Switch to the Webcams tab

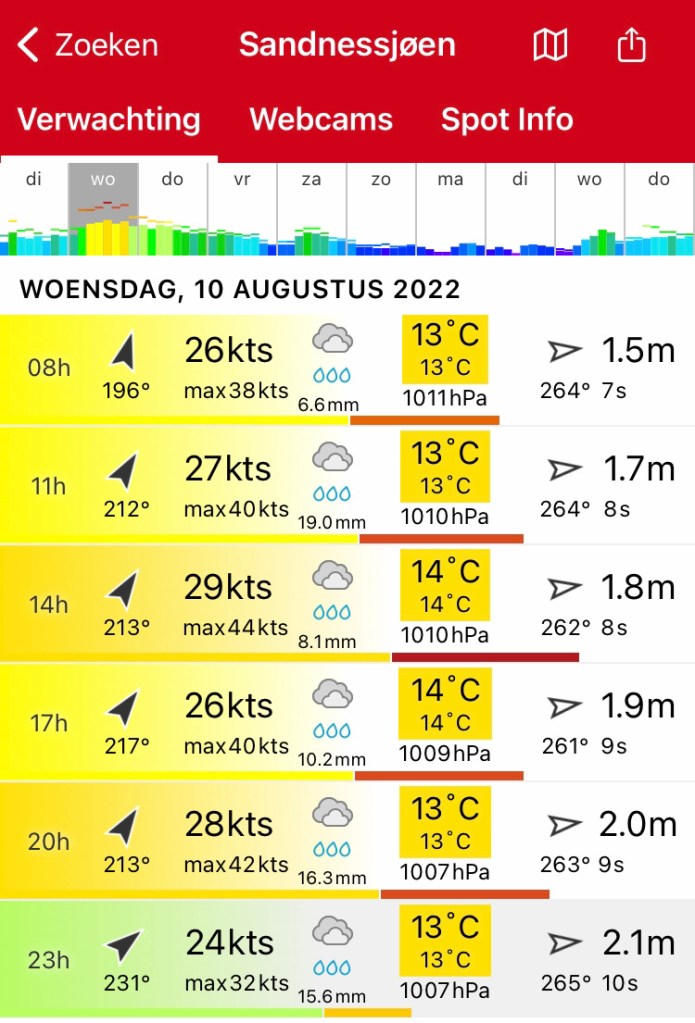321,120
